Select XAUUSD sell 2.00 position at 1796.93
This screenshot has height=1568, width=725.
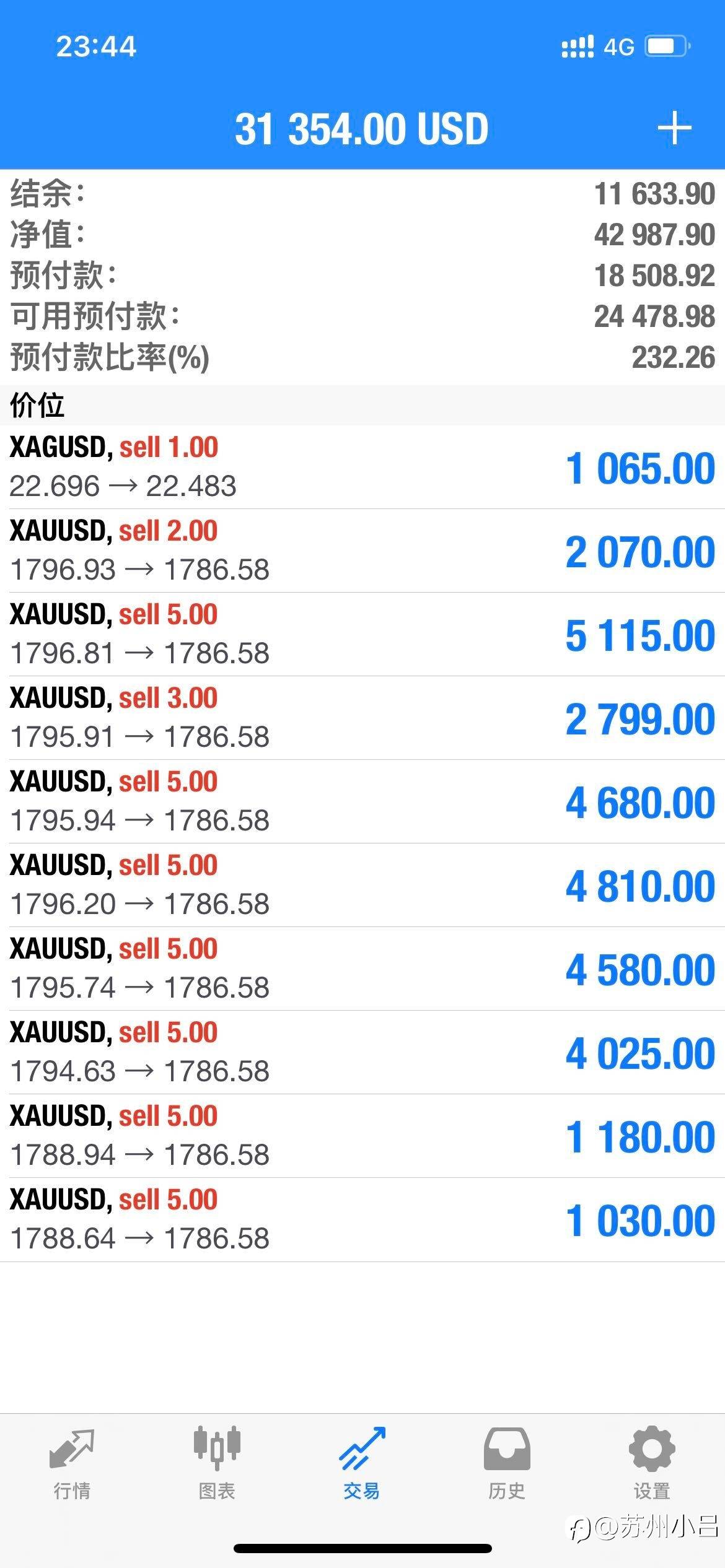362,551
